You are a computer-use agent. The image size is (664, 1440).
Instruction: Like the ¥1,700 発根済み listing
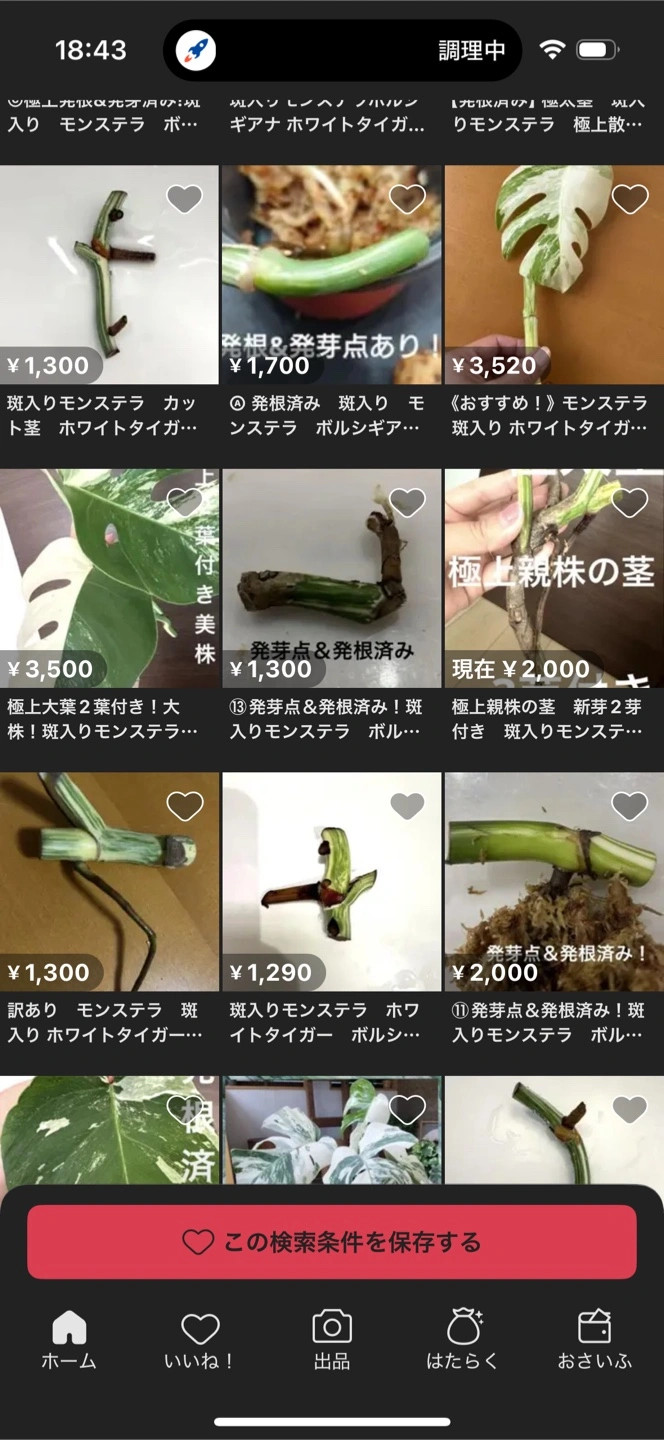(x=406, y=199)
